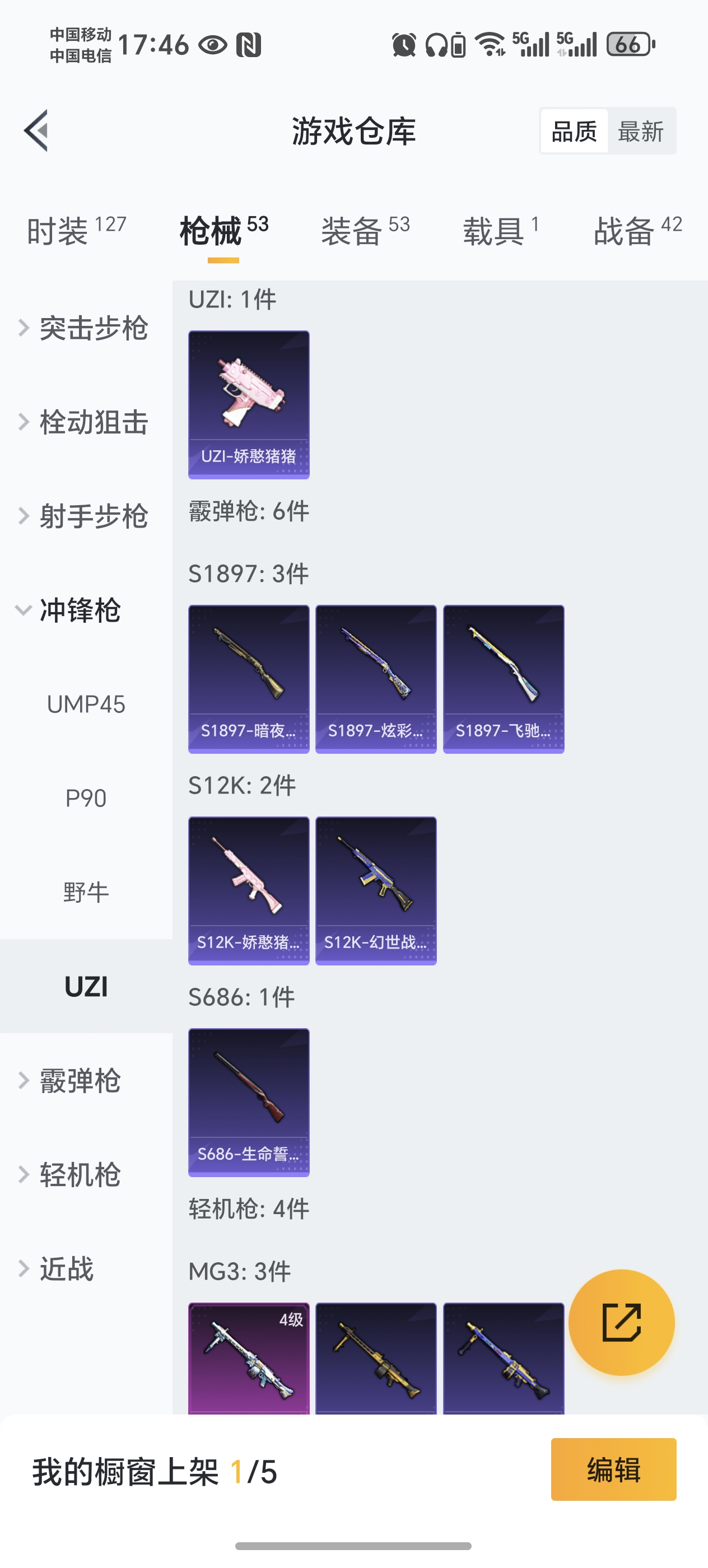Select UZI in the weapon sidebar
The image size is (708, 1568).
85,986
